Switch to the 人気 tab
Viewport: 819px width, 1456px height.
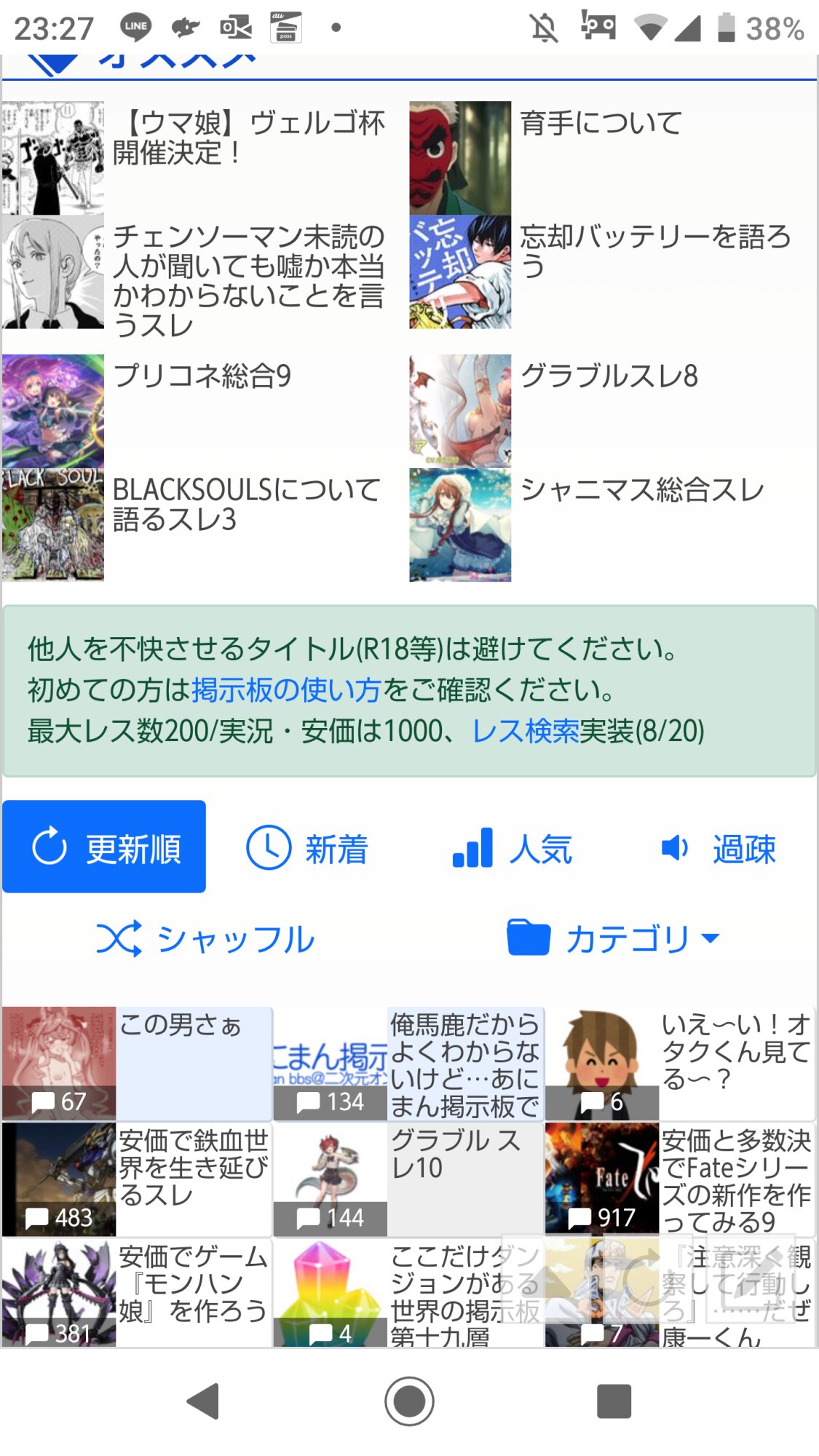513,849
